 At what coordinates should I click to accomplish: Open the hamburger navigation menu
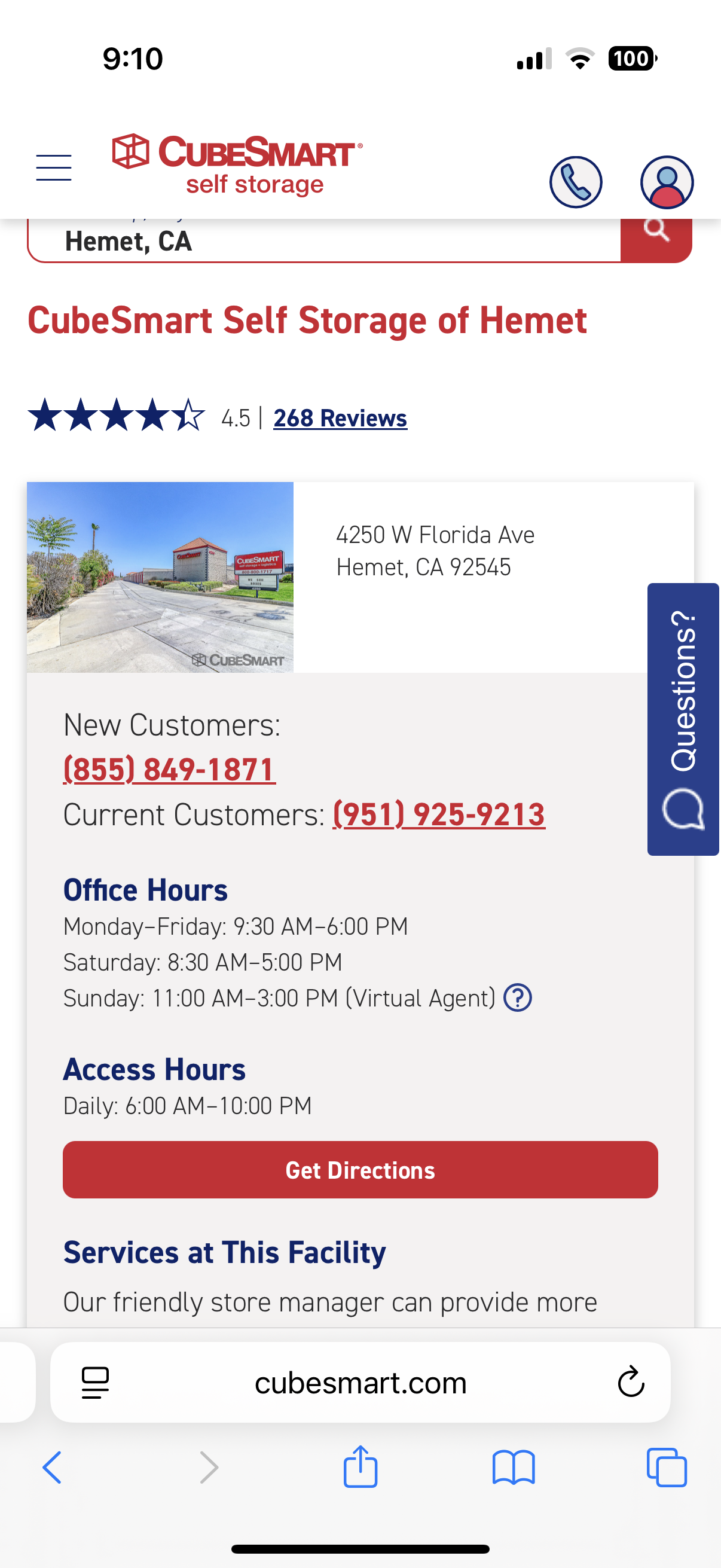point(54,167)
